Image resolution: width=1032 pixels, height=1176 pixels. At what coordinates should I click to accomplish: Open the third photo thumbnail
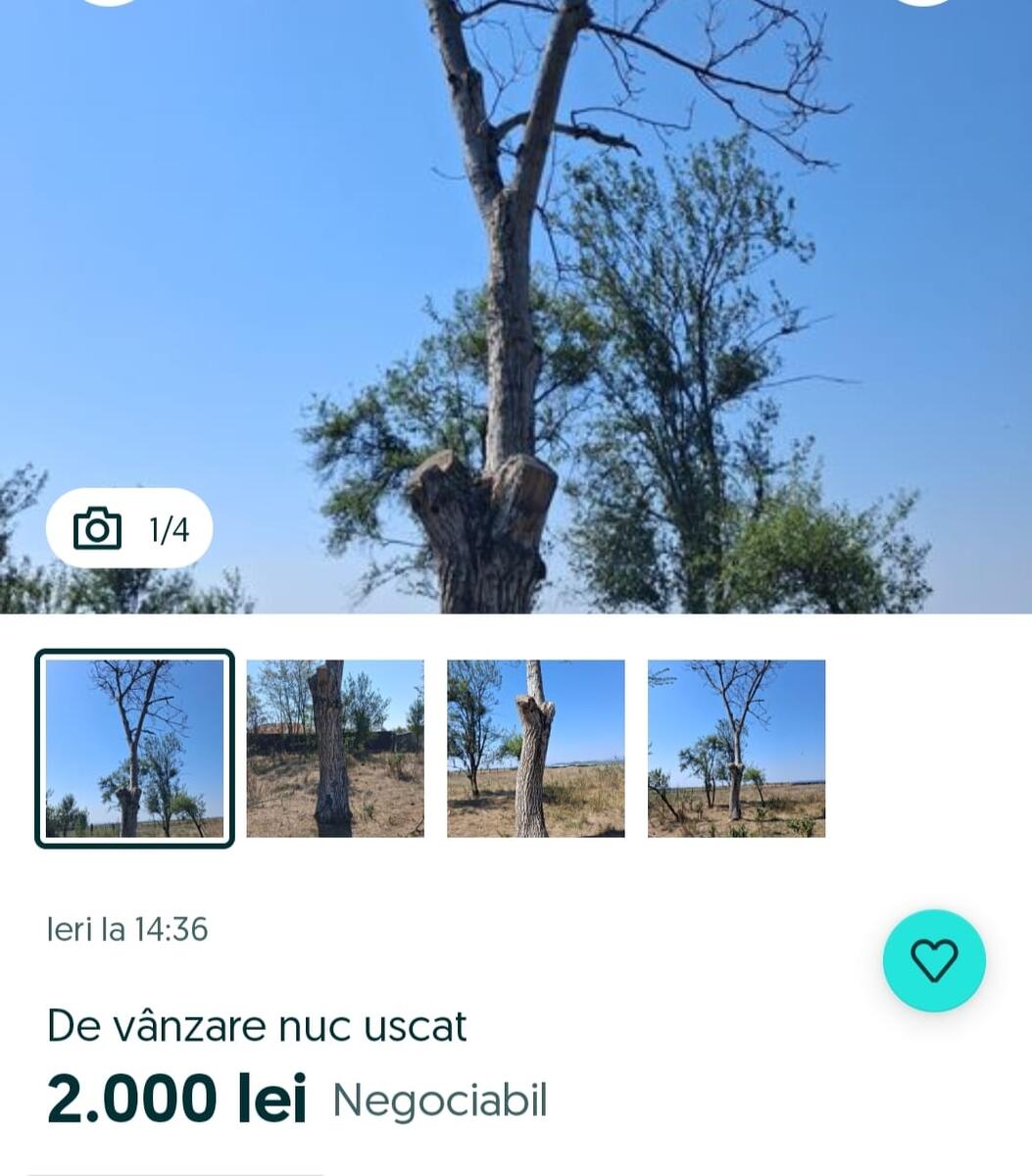coord(536,749)
